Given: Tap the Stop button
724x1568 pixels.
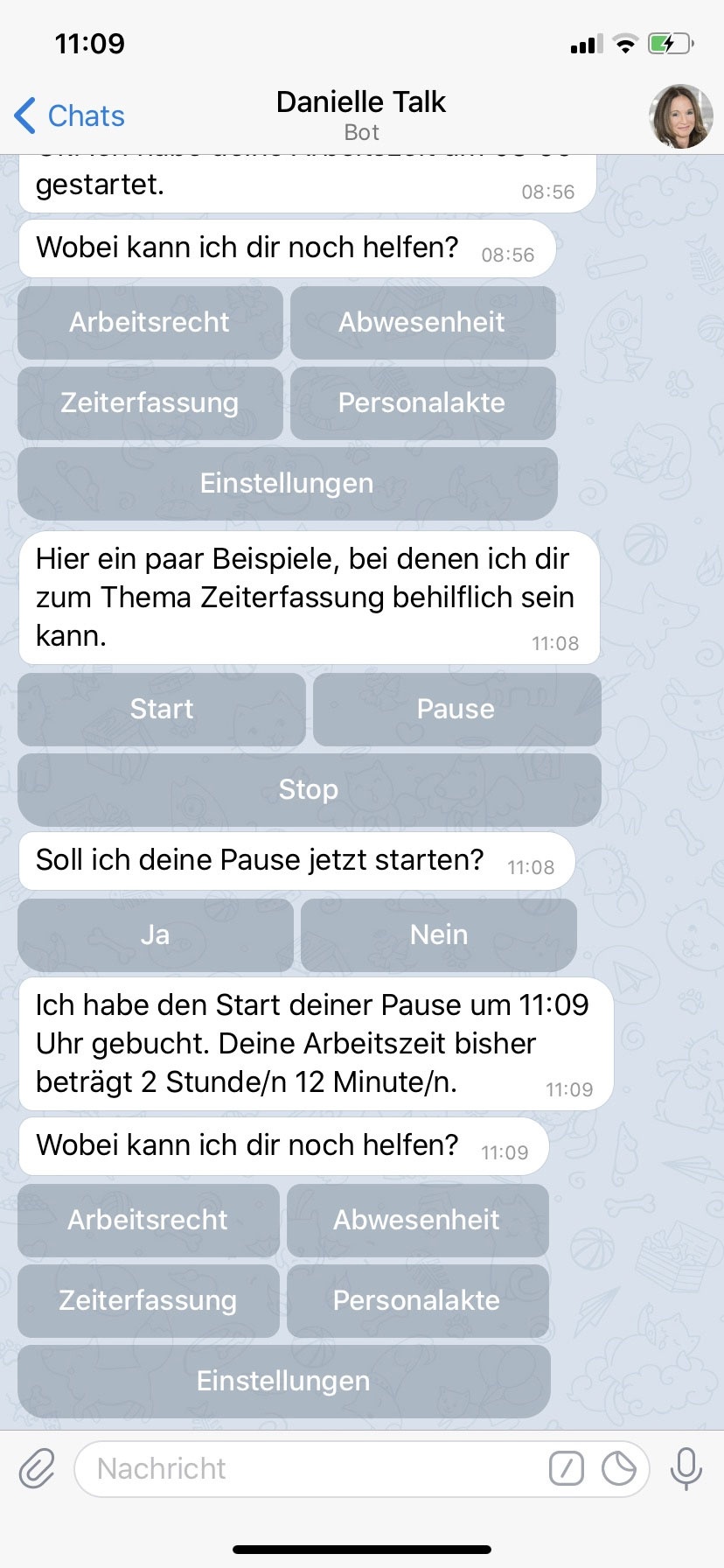Looking at the screenshot, I should tap(309, 789).
